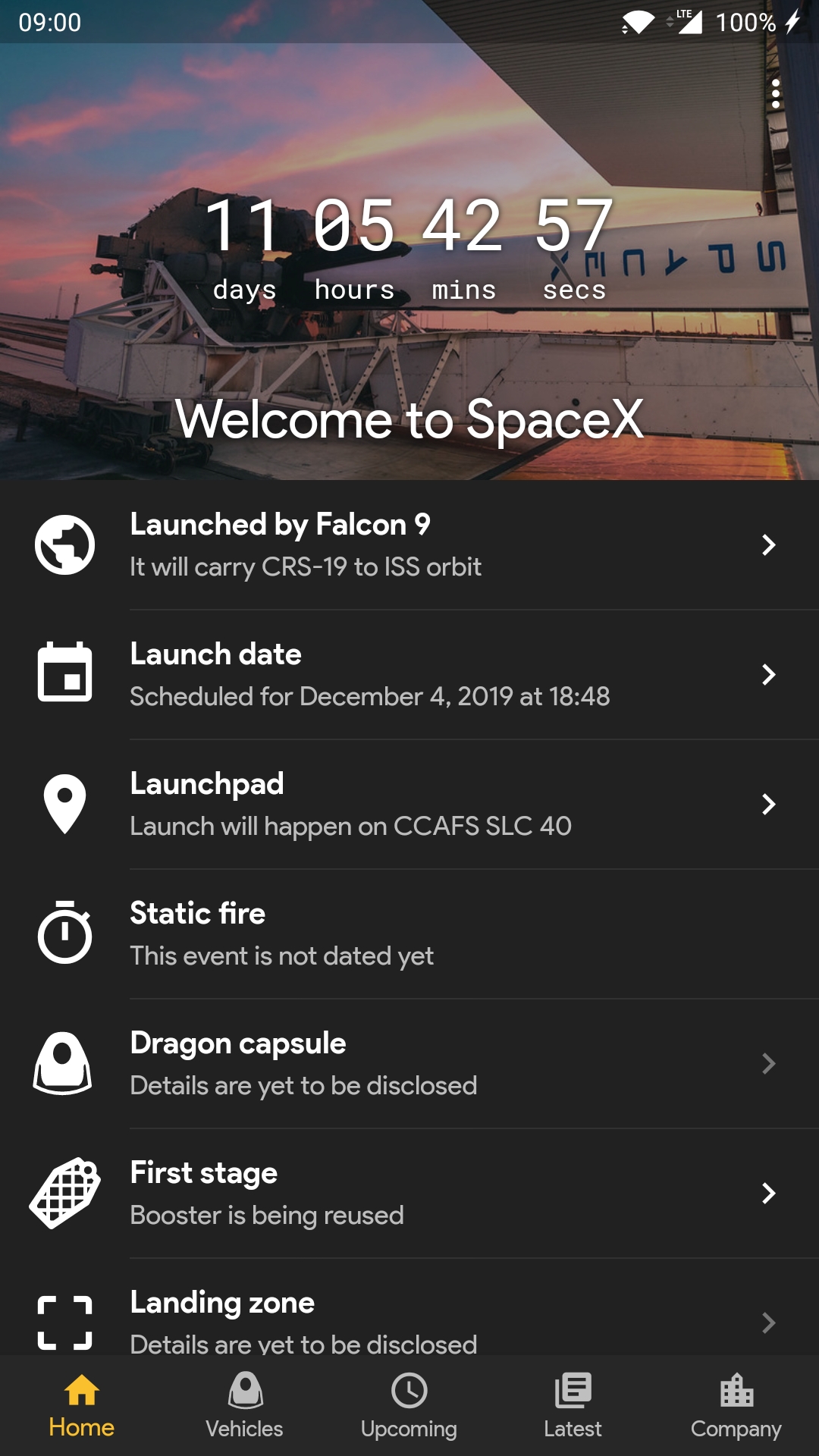Open the three-dot overflow menu
This screenshot has width=819, height=1456.
point(775,94)
